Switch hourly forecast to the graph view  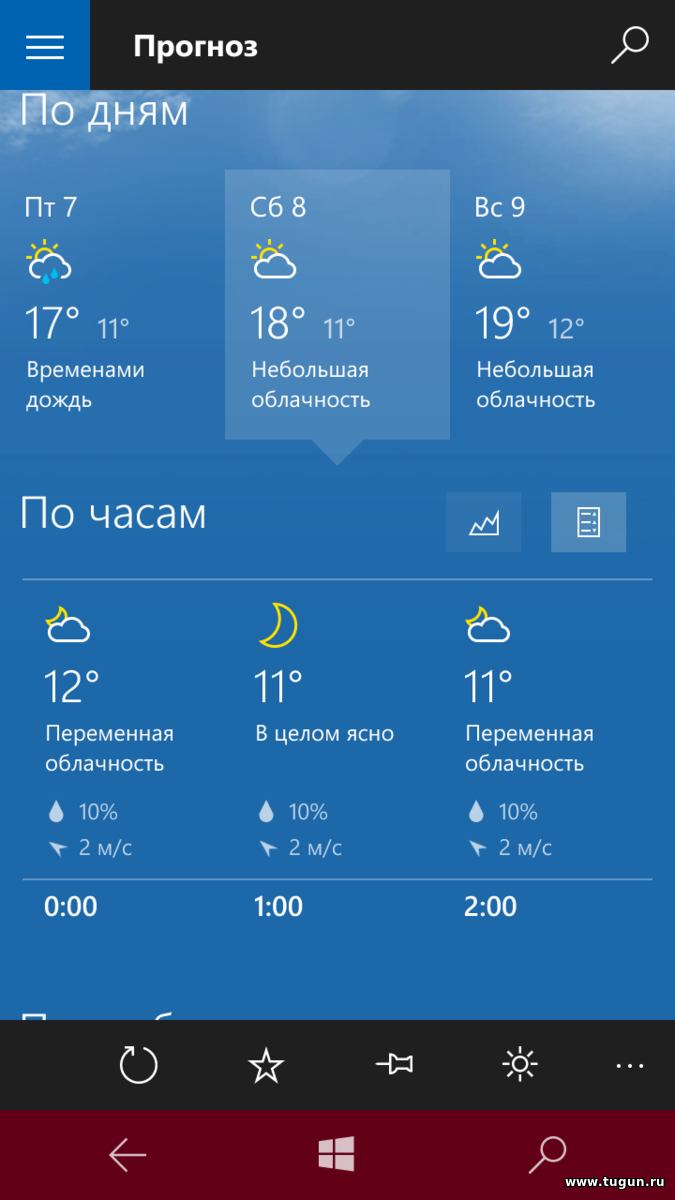pyautogui.click(x=484, y=522)
